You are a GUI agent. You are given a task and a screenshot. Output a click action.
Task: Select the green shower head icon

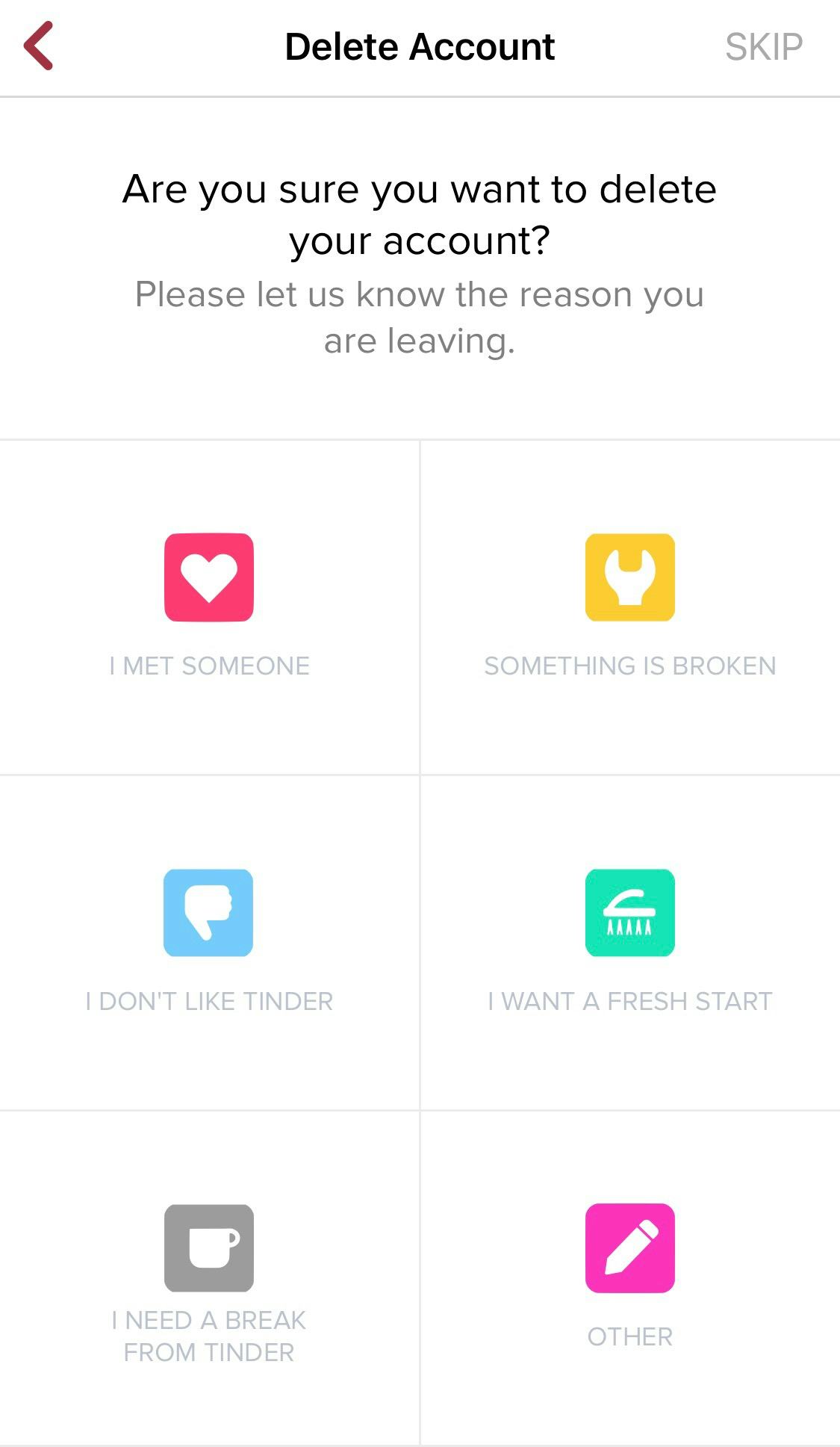[629, 913]
